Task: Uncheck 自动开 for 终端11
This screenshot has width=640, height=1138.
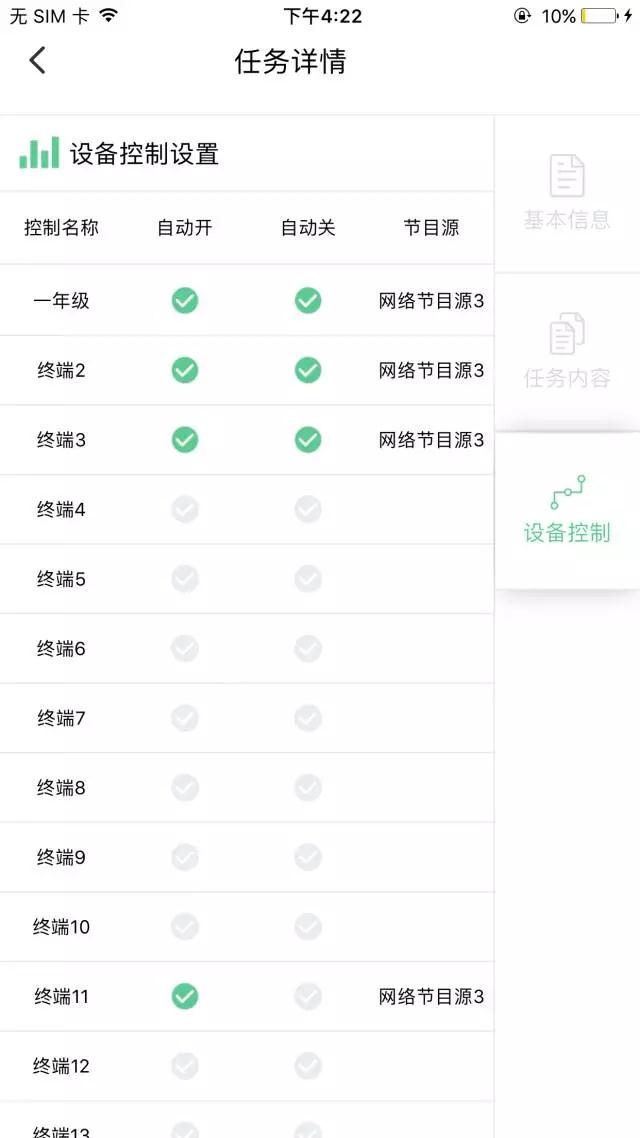Action: pos(185,996)
